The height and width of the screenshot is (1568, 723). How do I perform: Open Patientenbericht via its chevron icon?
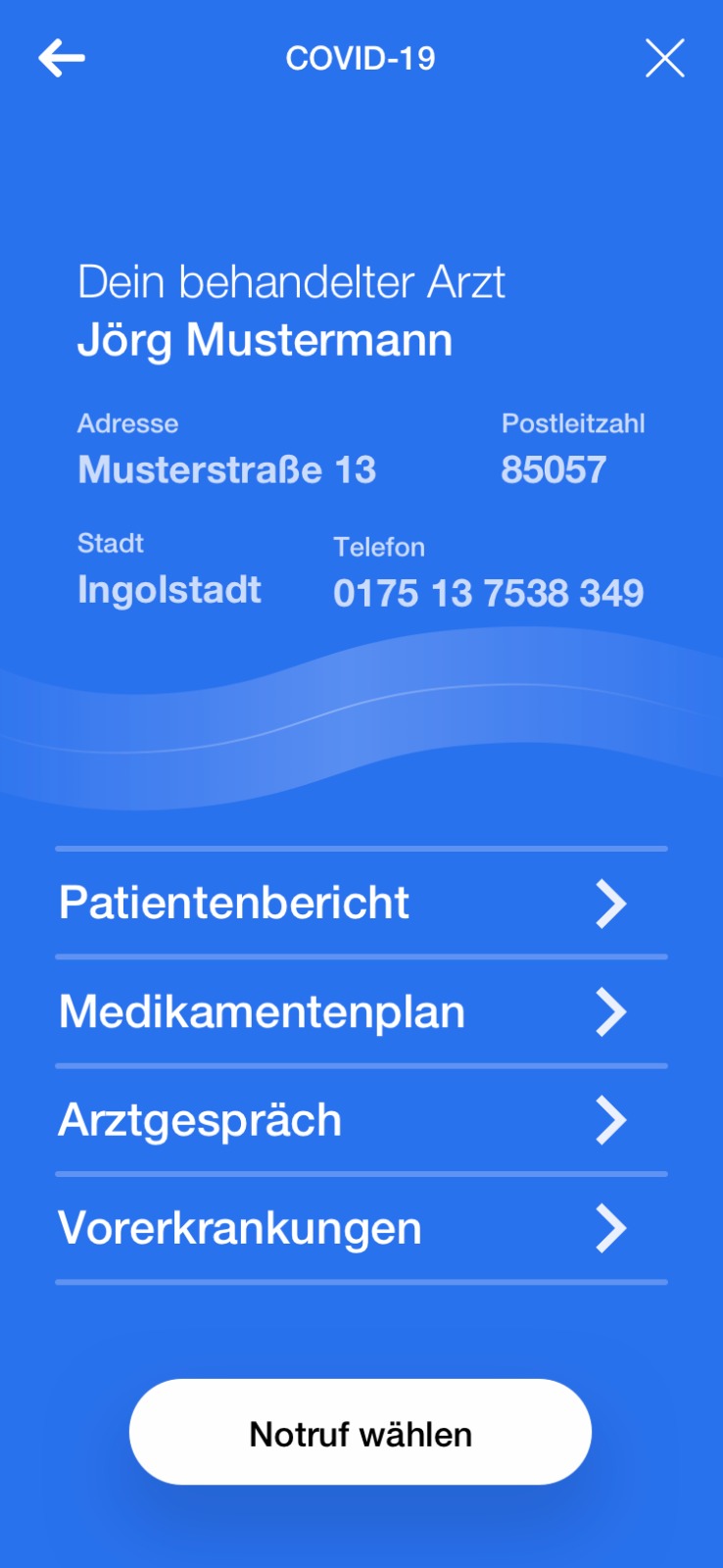click(x=610, y=904)
